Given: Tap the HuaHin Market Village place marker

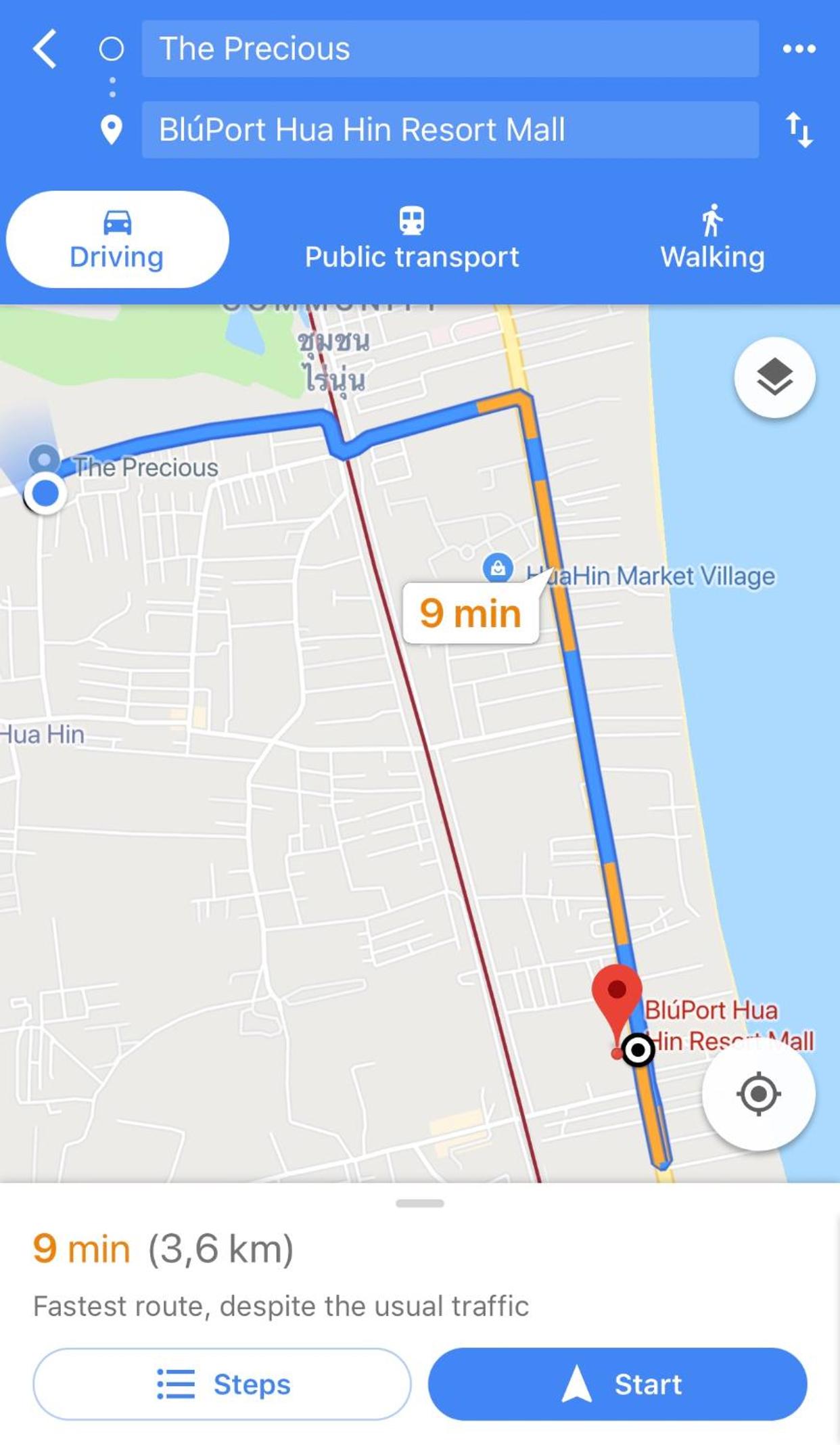Looking at the screenshot, I should click(498, 568).
